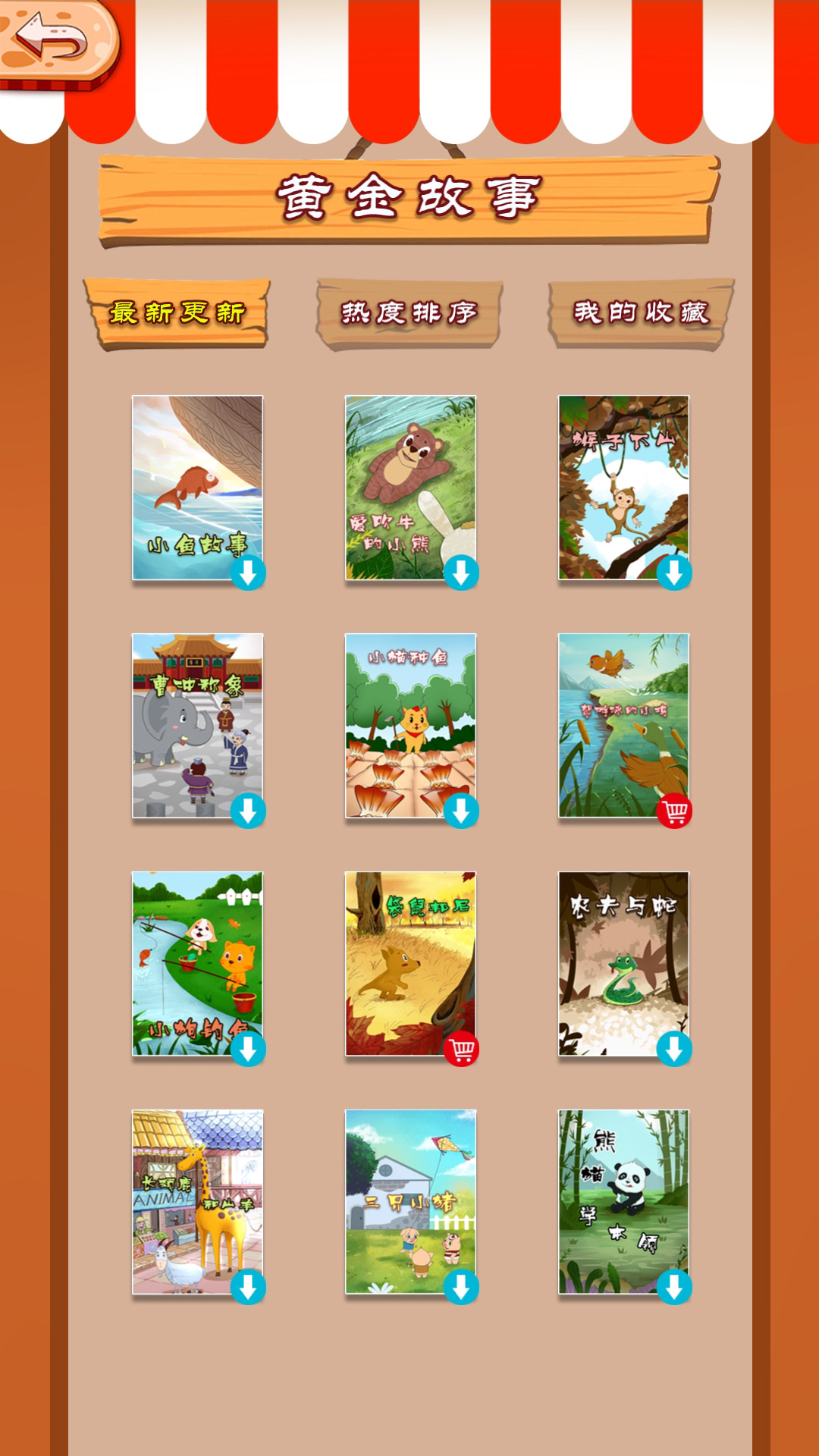
Task: Open the 三只小猪 story book
Action: pyautogui.click(x=410, y=1202)
